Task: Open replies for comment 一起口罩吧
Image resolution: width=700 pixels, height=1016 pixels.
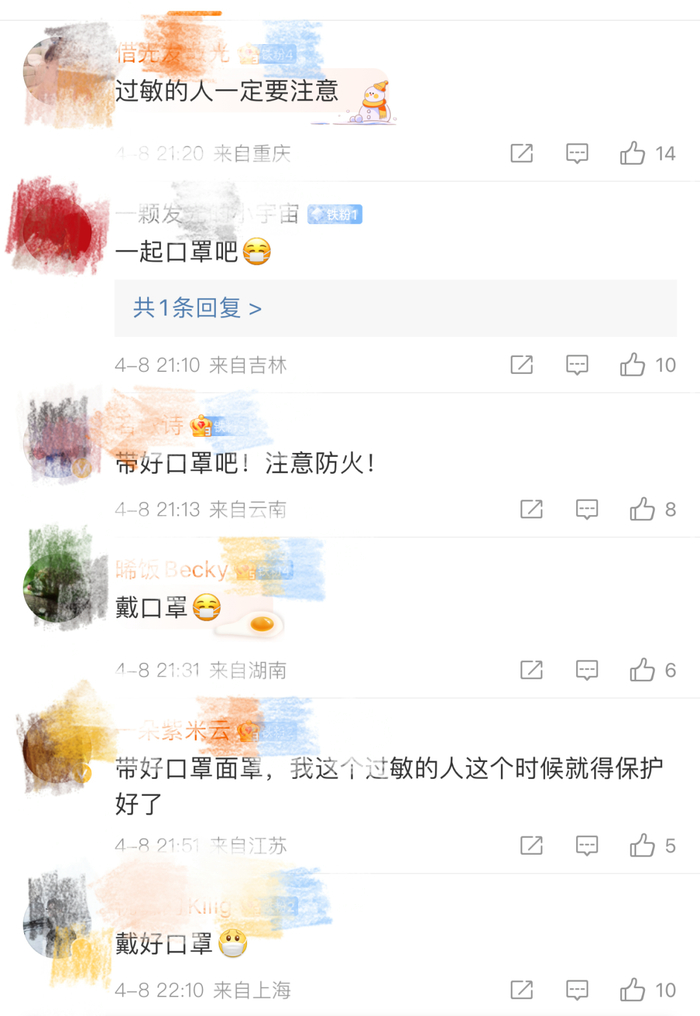Action: click(x=577, y=365)
